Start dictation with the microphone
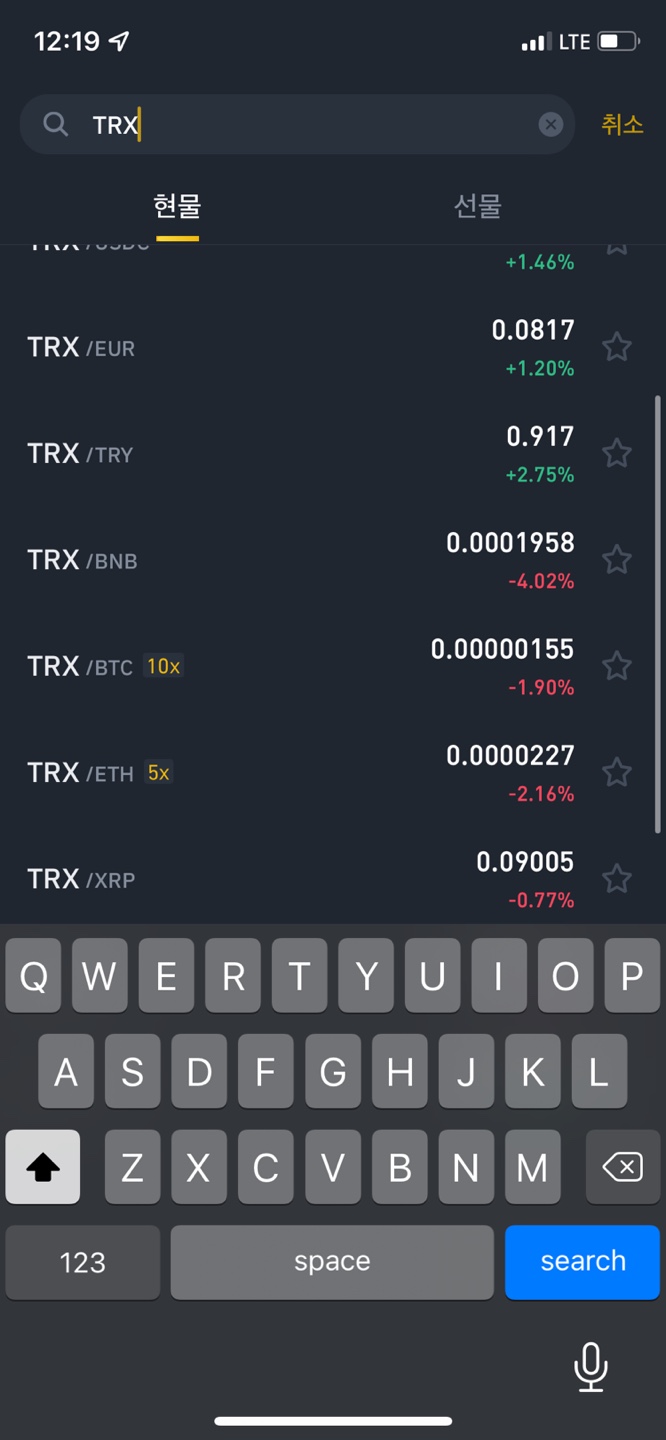The height and width of the screenshot is (1440, 666). 590,1367
